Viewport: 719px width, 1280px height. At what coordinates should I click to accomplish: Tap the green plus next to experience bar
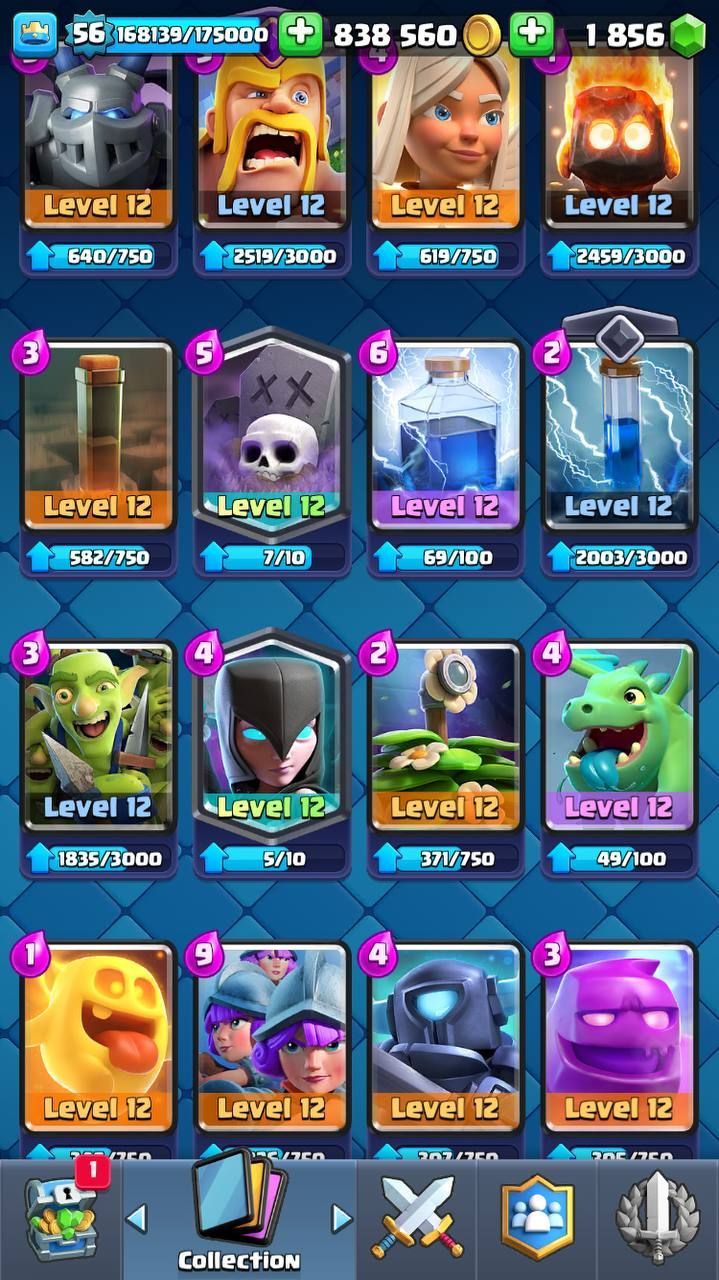(x=300, y=35)
